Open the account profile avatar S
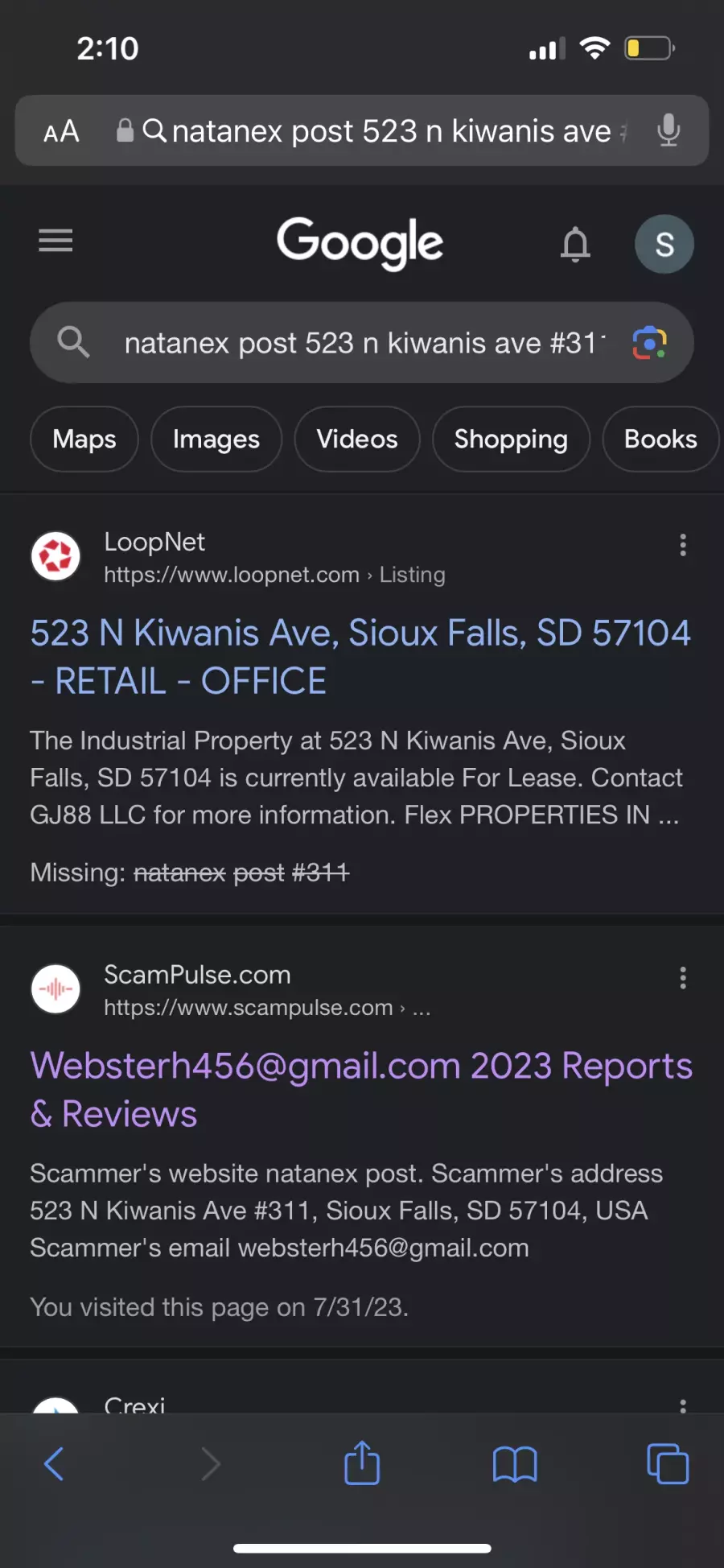 664,244
